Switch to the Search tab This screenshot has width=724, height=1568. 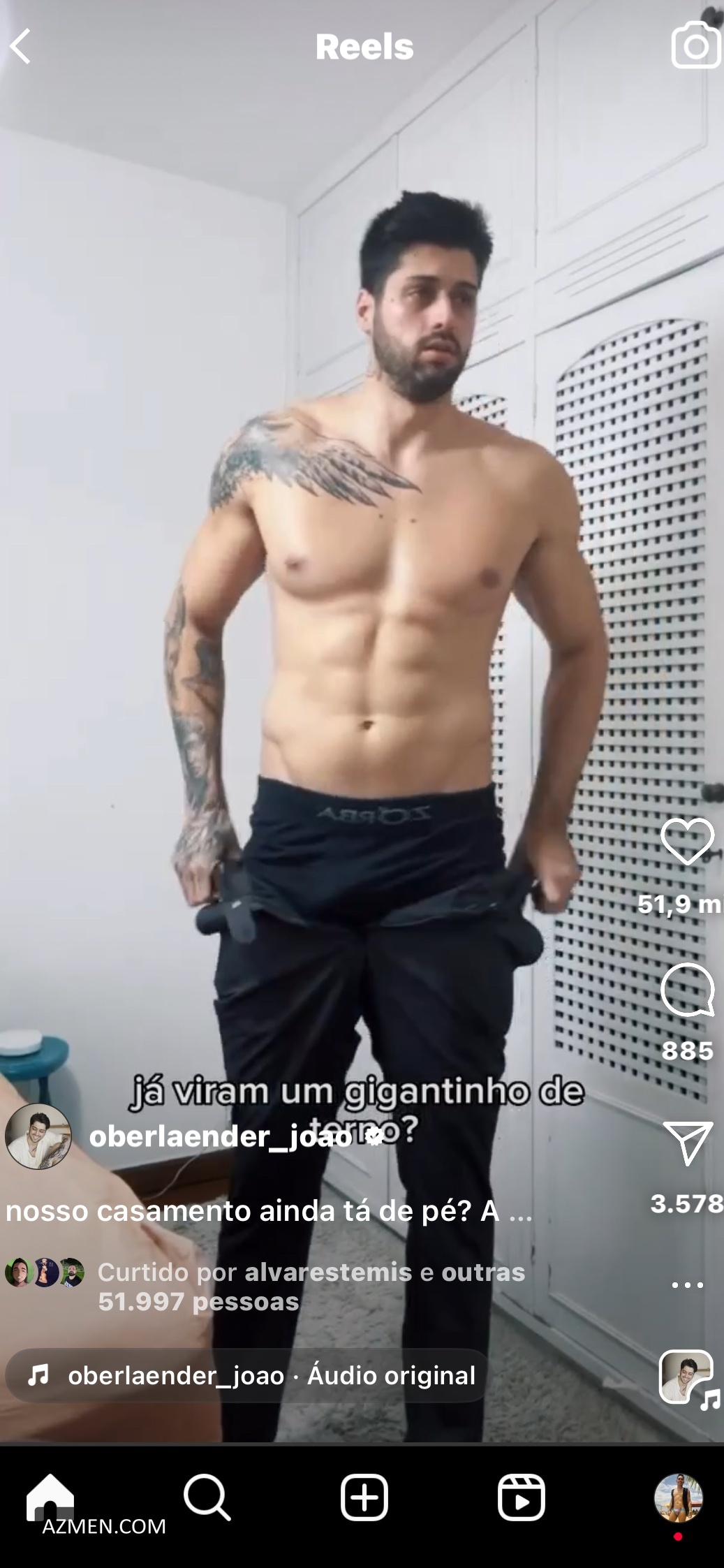pos(207,1497)
